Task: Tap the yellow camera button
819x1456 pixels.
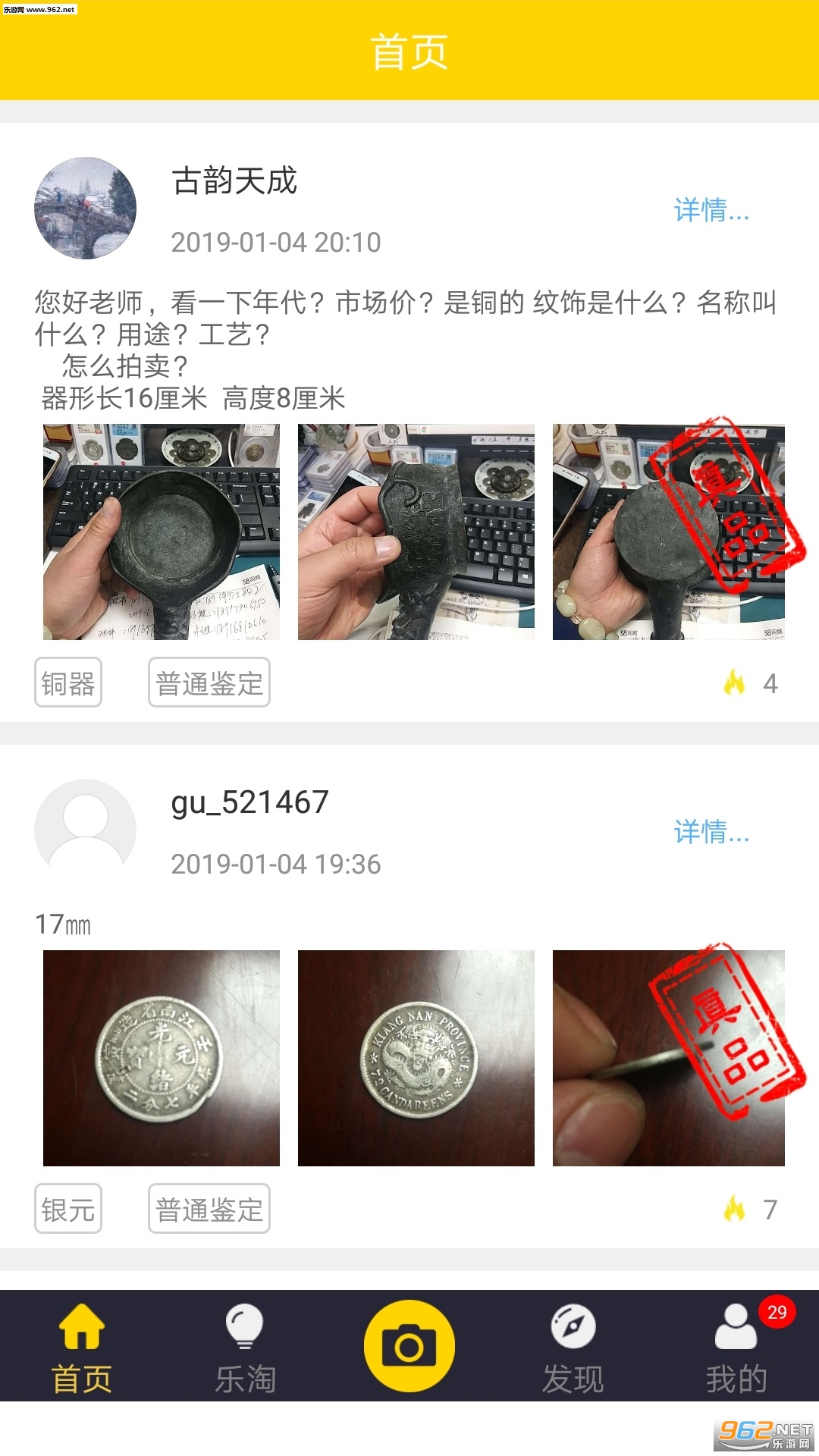Action: click(x=409, y=1346)
